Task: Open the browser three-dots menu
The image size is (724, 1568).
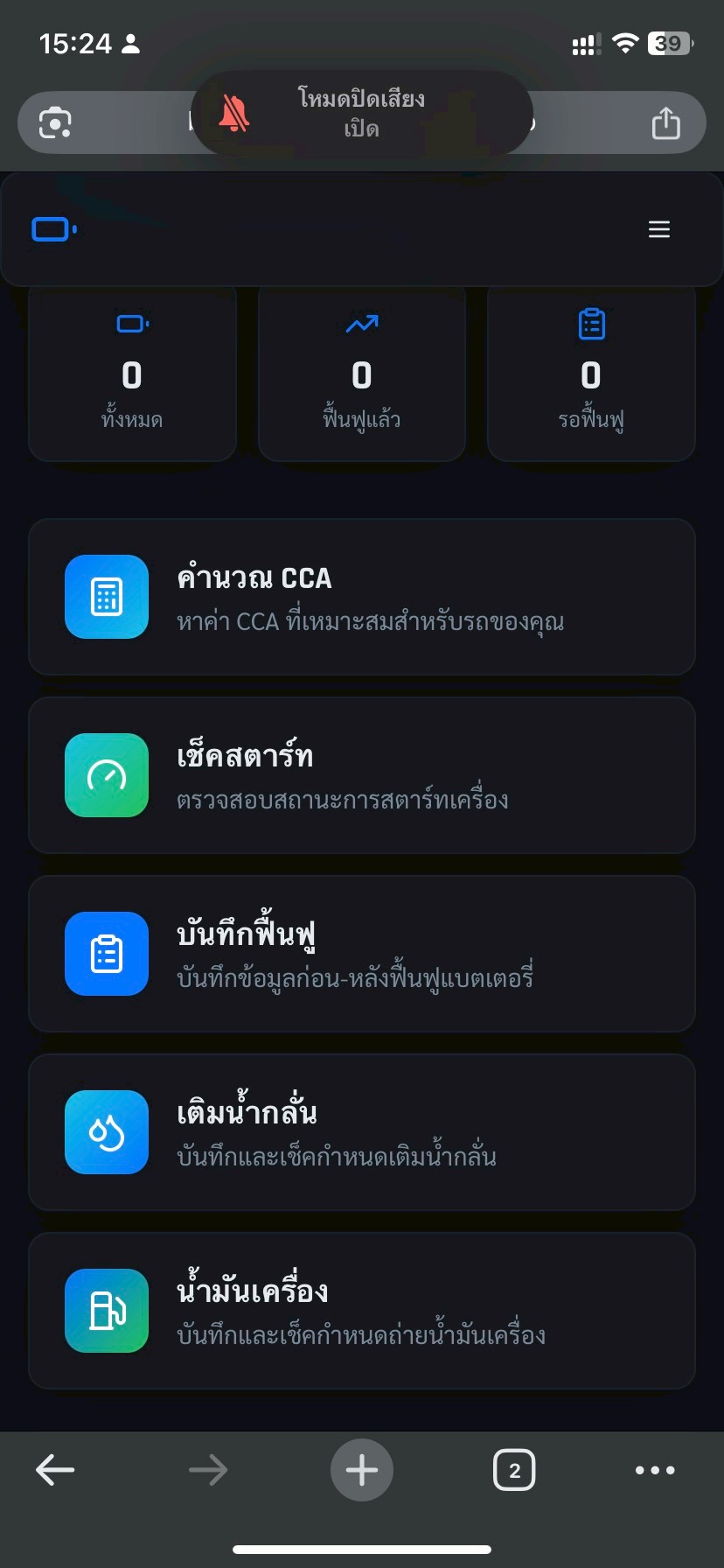Action: click(655, 1470)
